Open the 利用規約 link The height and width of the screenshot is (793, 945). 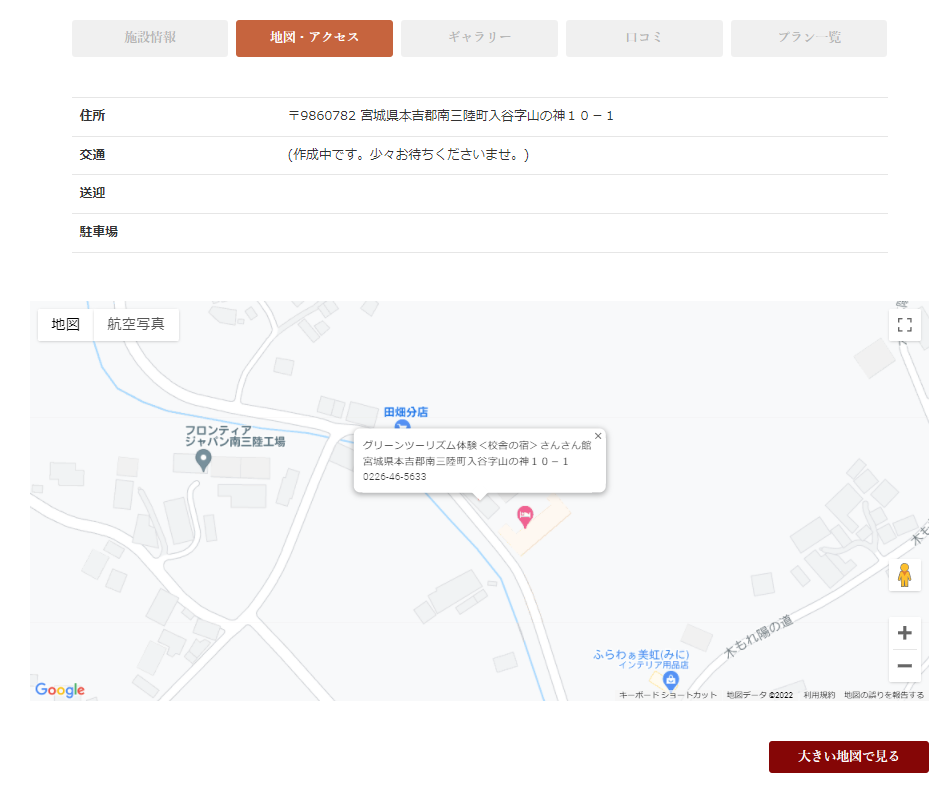(819, 695)
